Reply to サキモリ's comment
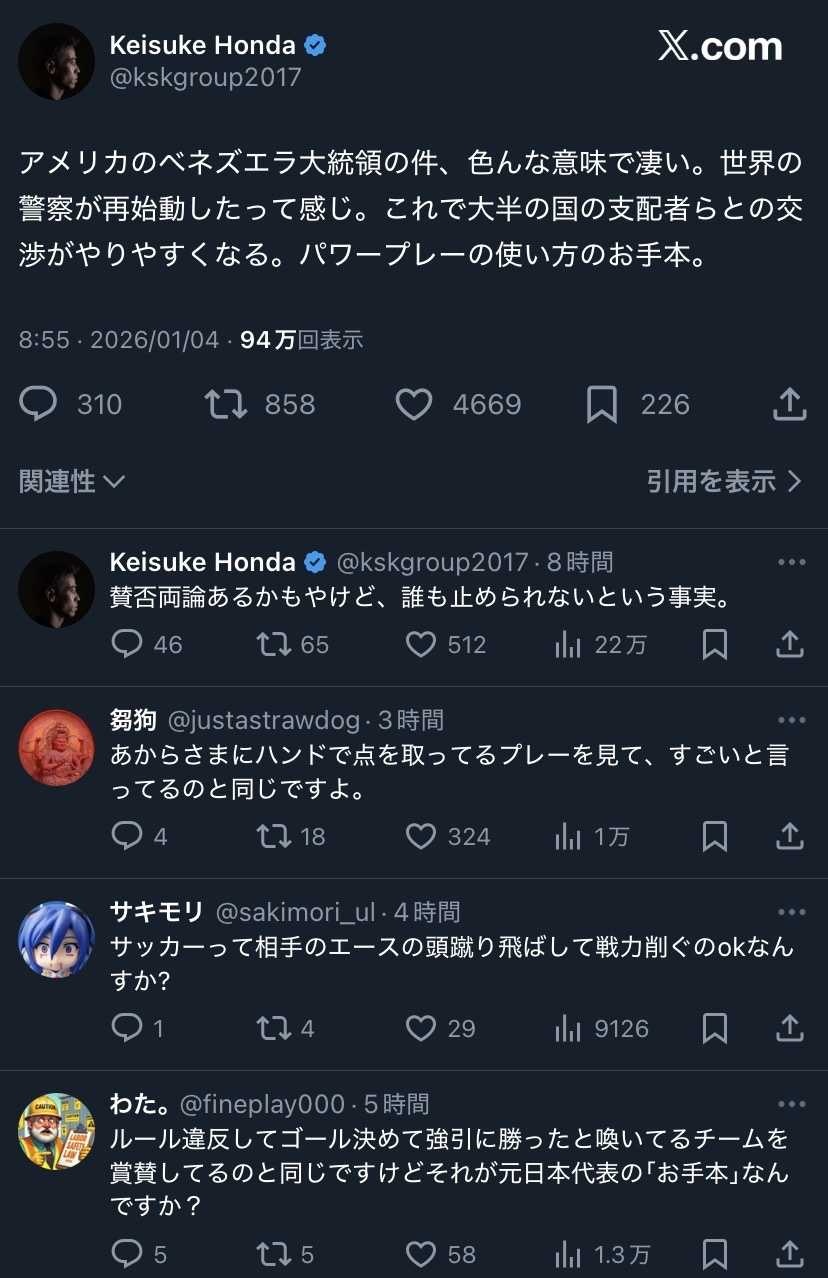This screenshot has width=828, height=1278. click(127, 1028)
